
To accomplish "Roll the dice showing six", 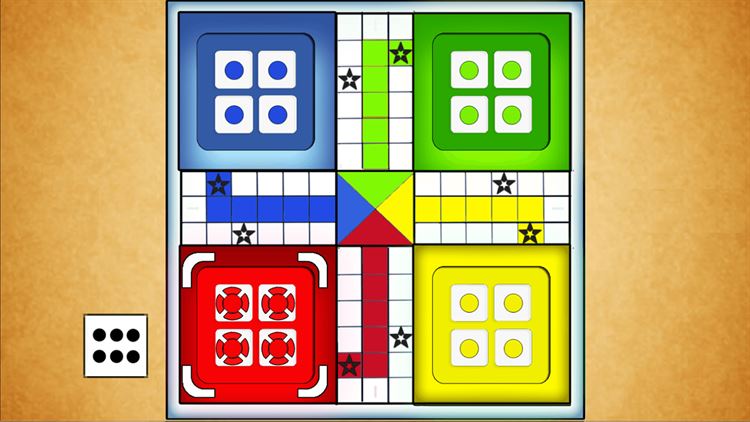I will point(115,345).
